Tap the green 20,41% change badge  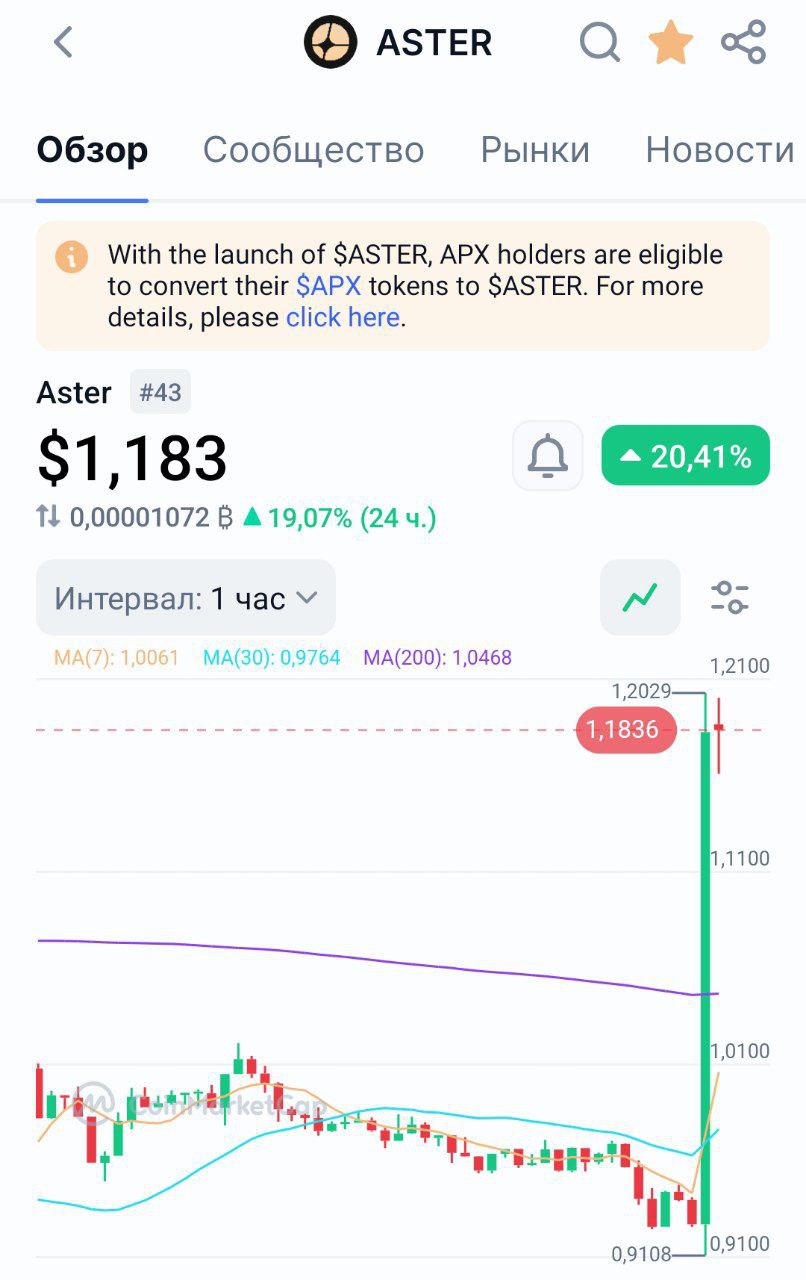(684, 455)
